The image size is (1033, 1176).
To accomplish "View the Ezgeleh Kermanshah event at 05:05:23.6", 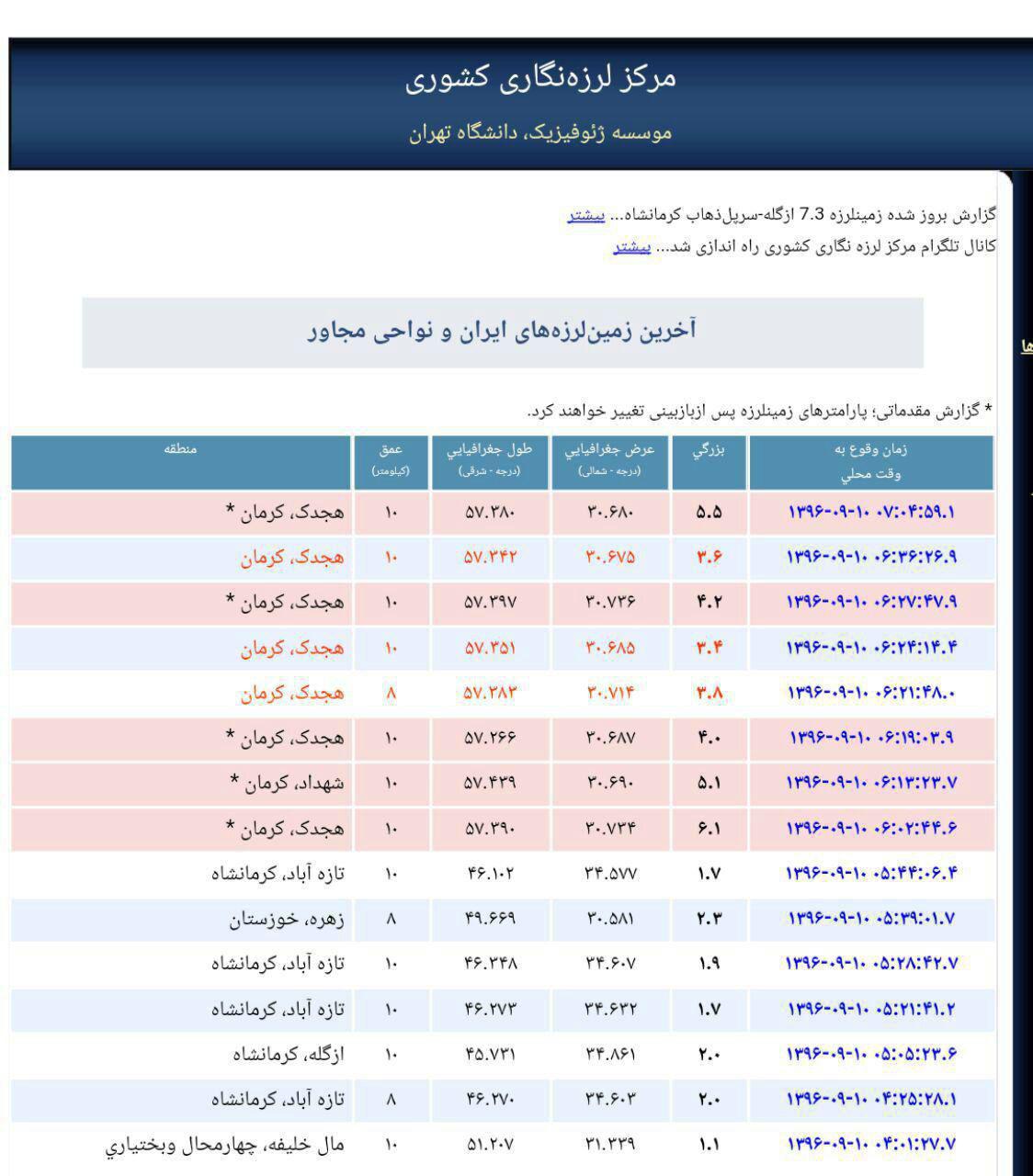I will (871, 1054).
